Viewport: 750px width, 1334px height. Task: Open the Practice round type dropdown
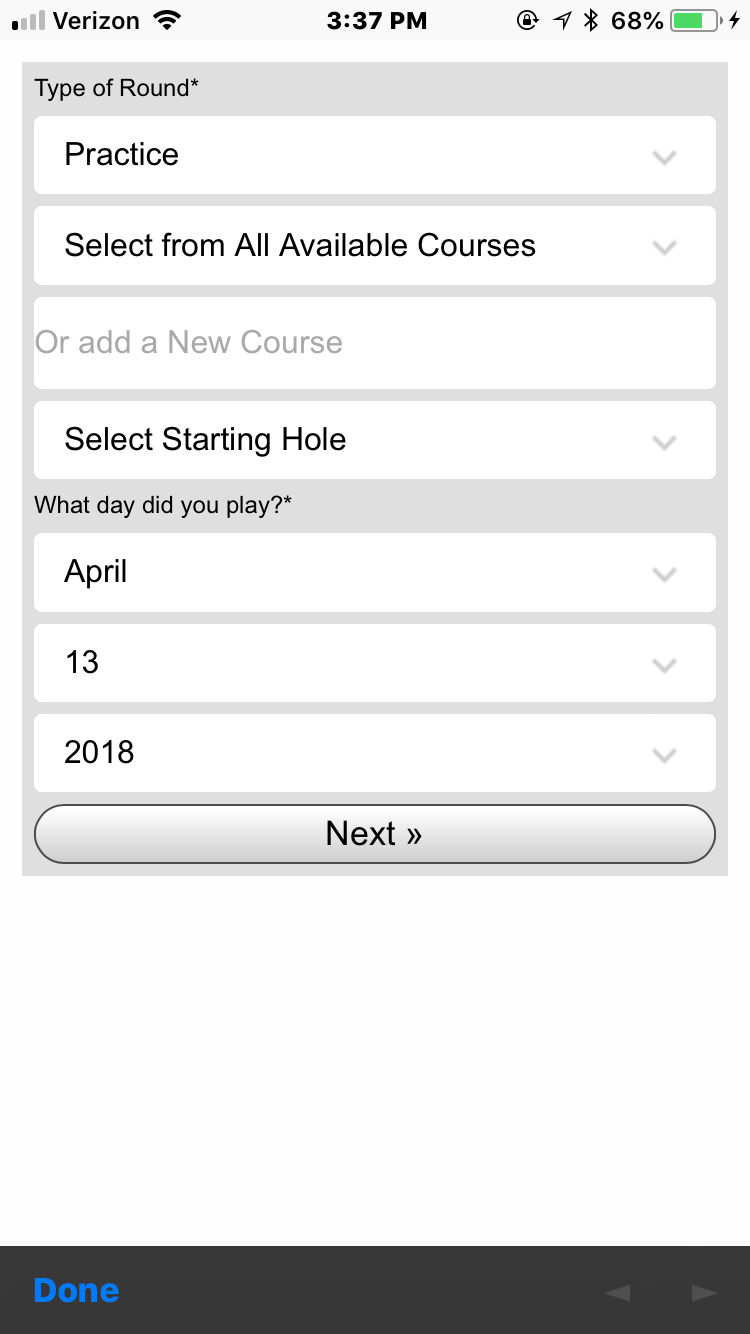point(375,155)
